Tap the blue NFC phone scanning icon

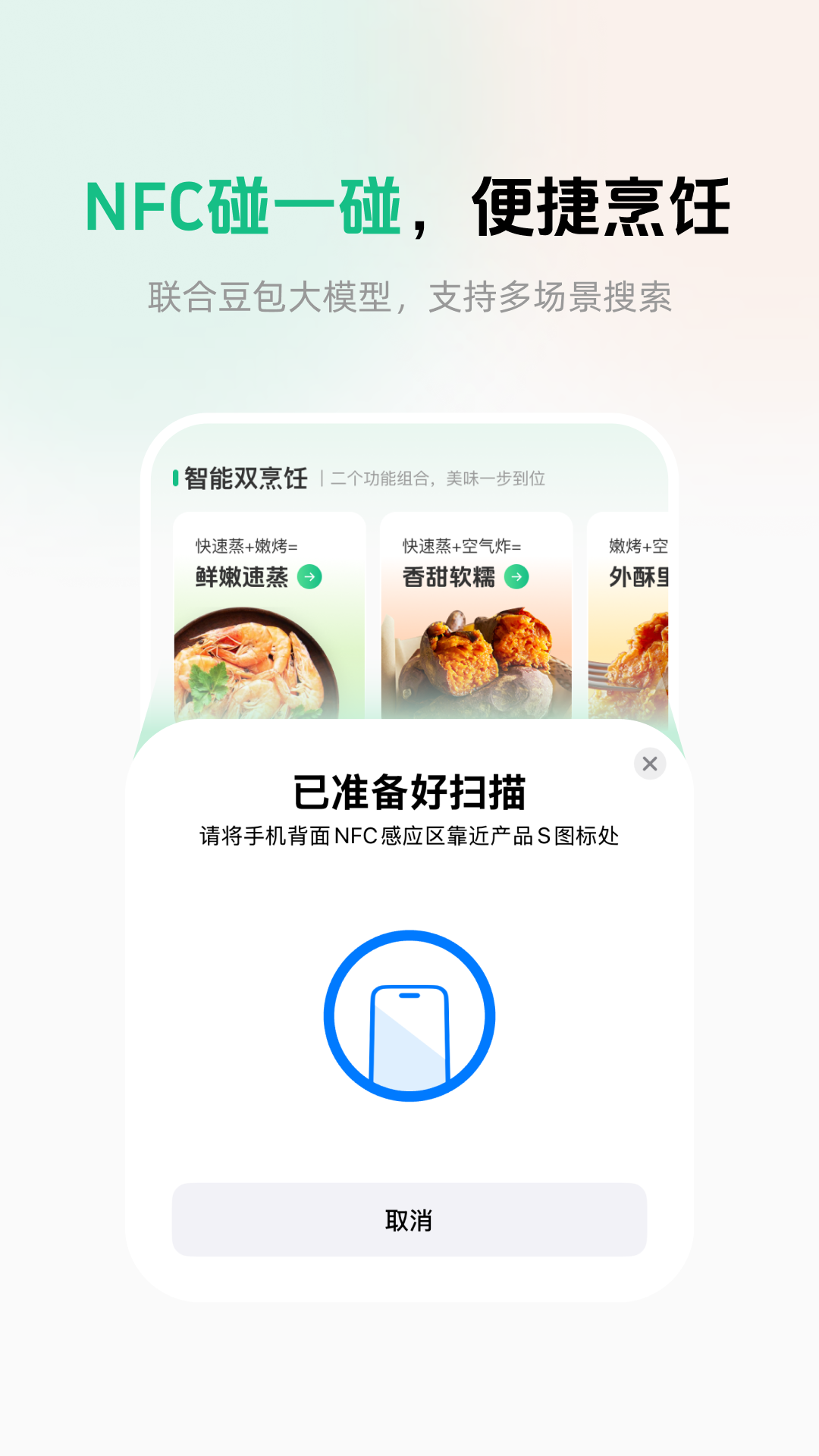(x=409, y=1014)
